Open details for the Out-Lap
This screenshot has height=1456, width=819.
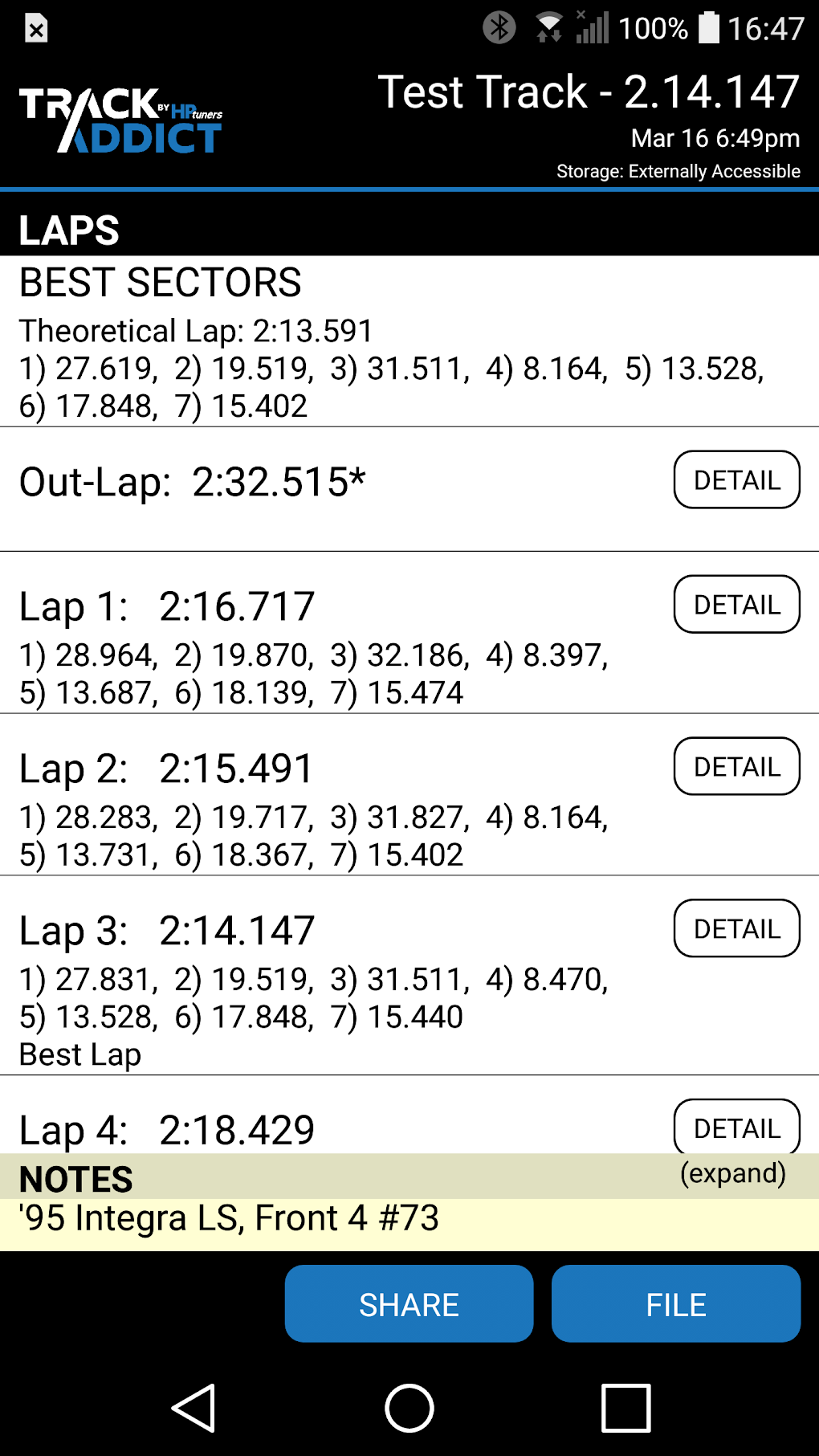point(735,479)
